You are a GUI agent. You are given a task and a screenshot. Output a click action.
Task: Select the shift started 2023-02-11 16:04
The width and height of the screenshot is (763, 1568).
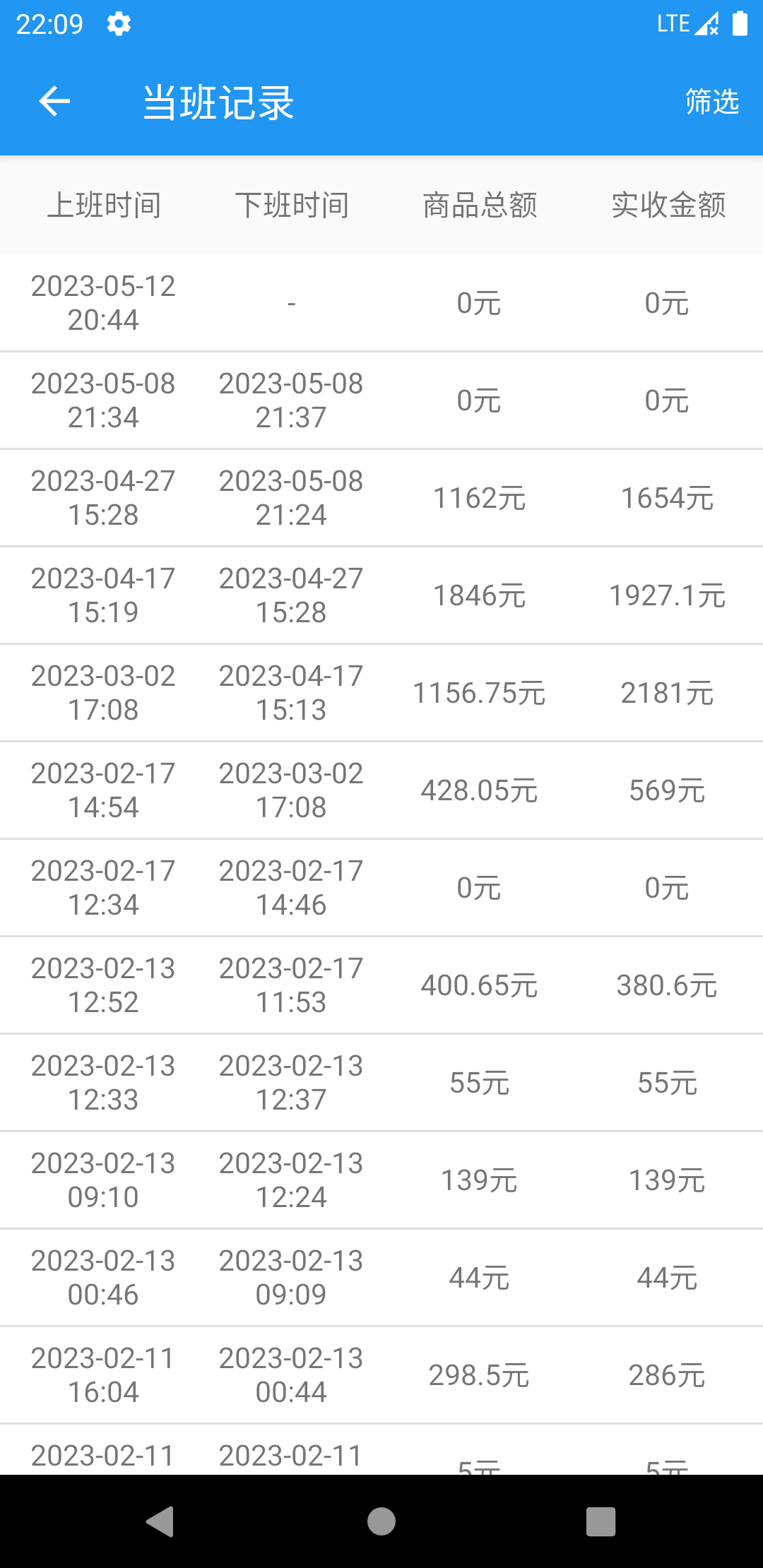381,1375
